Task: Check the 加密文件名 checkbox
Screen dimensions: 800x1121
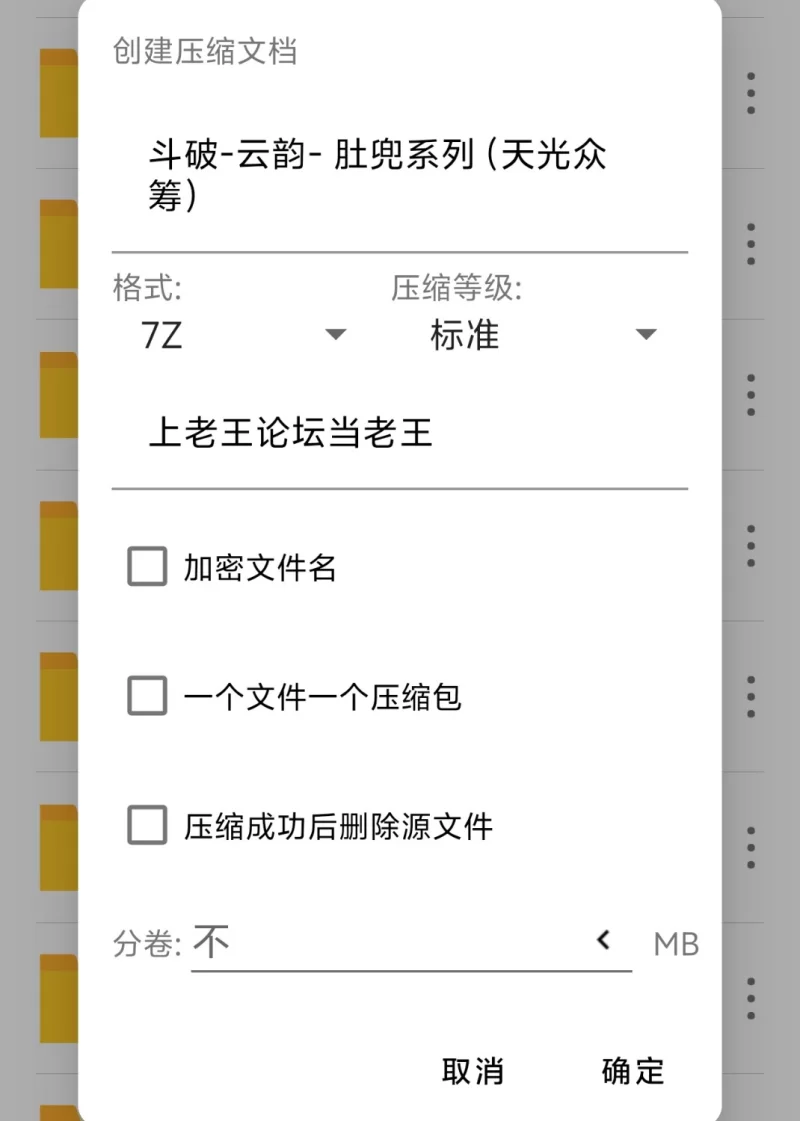Action: 148,568
